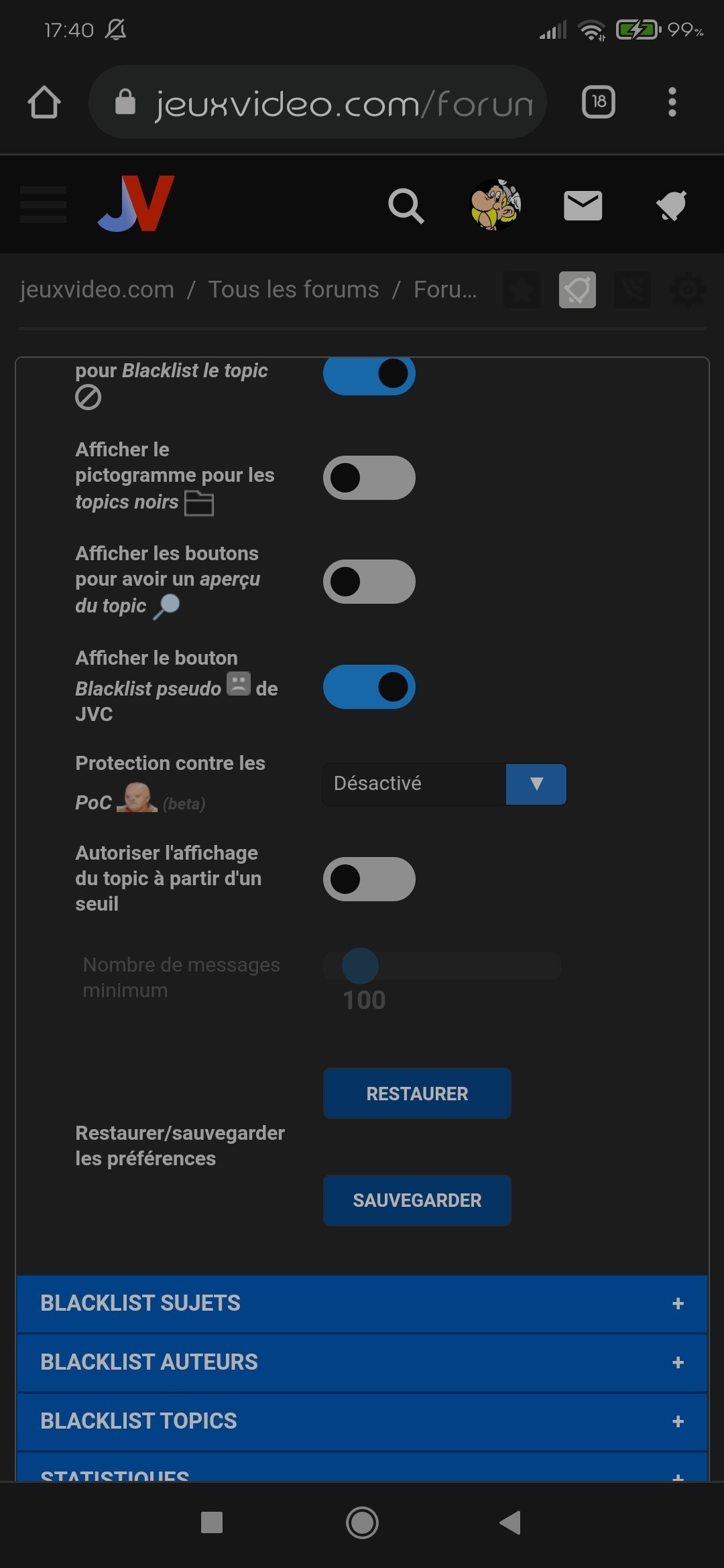Screen dimensions: 724x1568
Task: Open the profile avatar menu
Action: [495, 205]
